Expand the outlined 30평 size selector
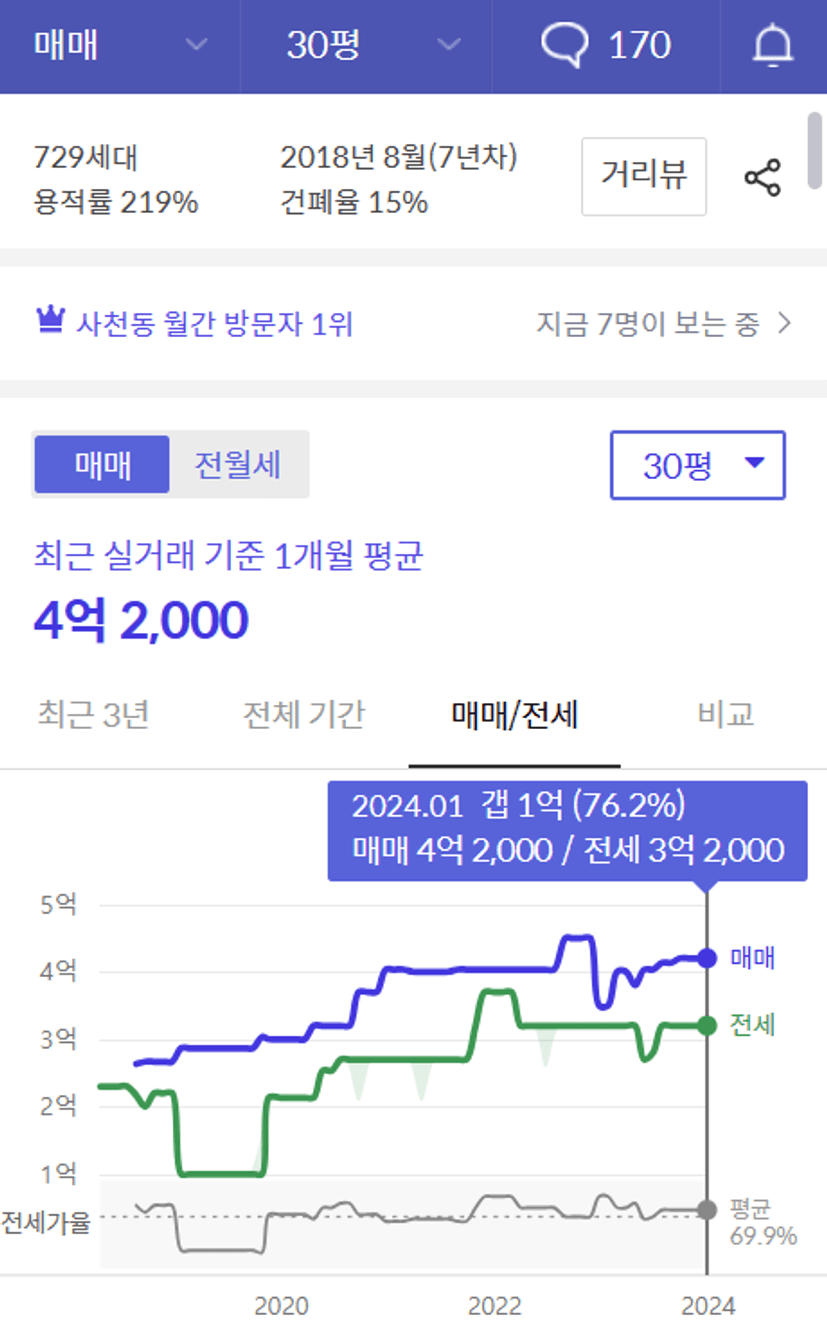Viewport: 827px width, 1327px height. [x=698, y=465]
